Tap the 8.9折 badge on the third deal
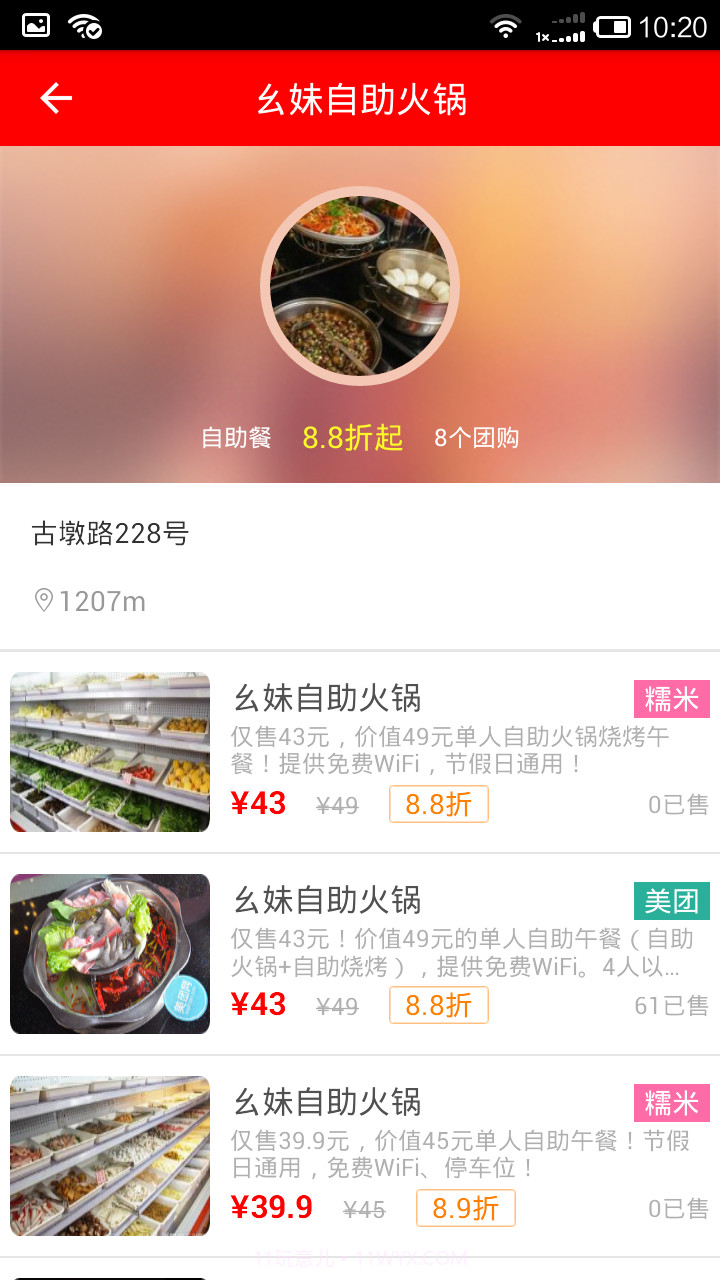Image resolution: width=720 pixels, height=1280 pixels. pyautogui.click(x=464, y=1208)
